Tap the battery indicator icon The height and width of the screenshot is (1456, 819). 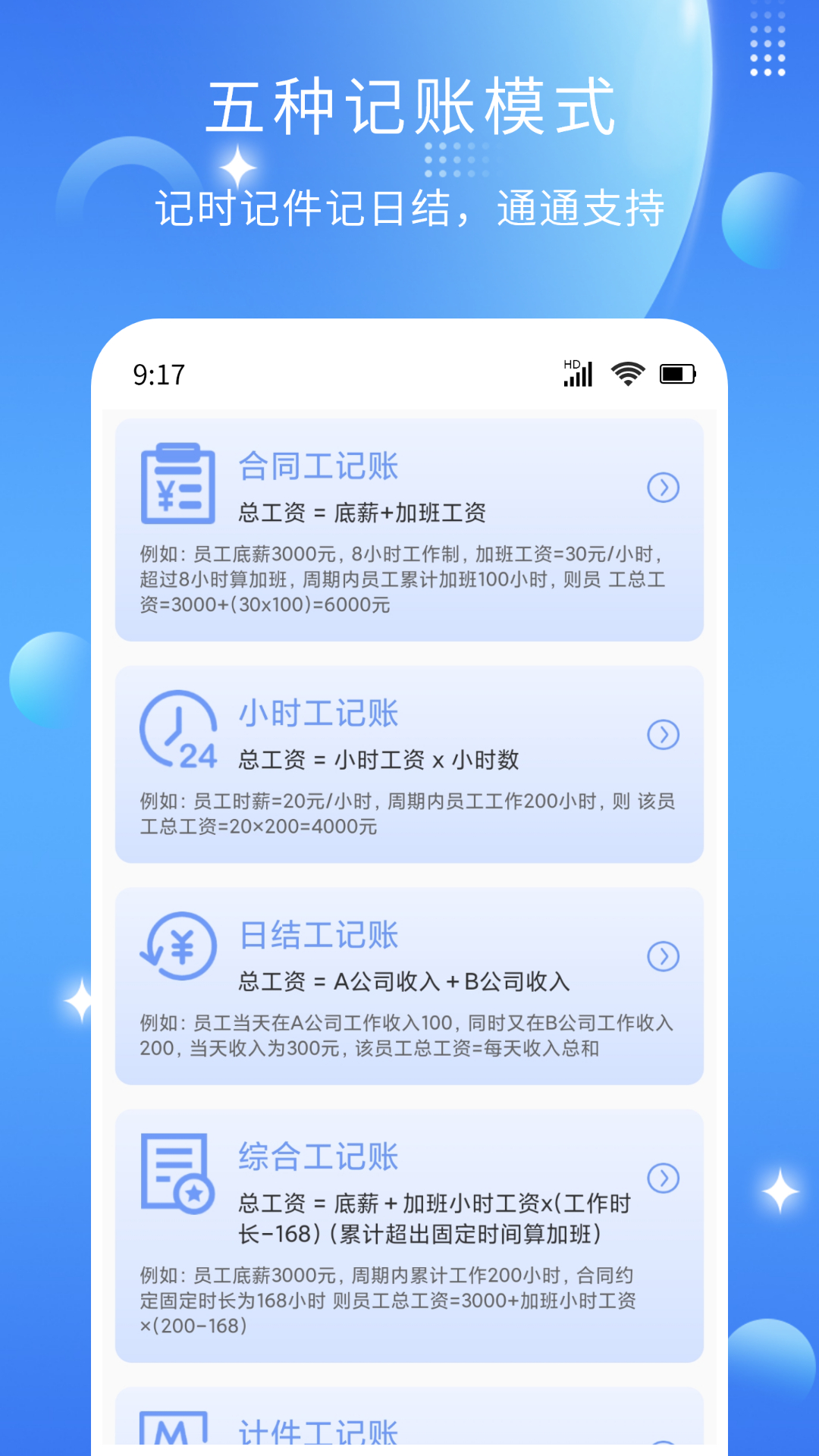(x=677, y=372)
